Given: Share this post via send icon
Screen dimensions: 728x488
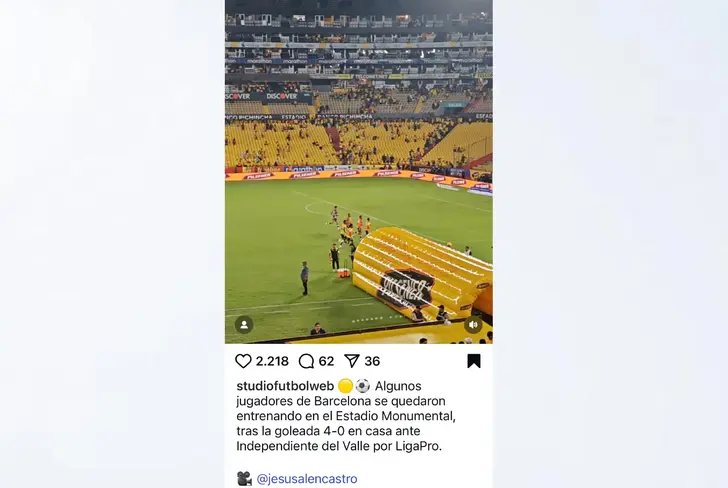Looking at the screenshot, I should [x=351, y=361].
